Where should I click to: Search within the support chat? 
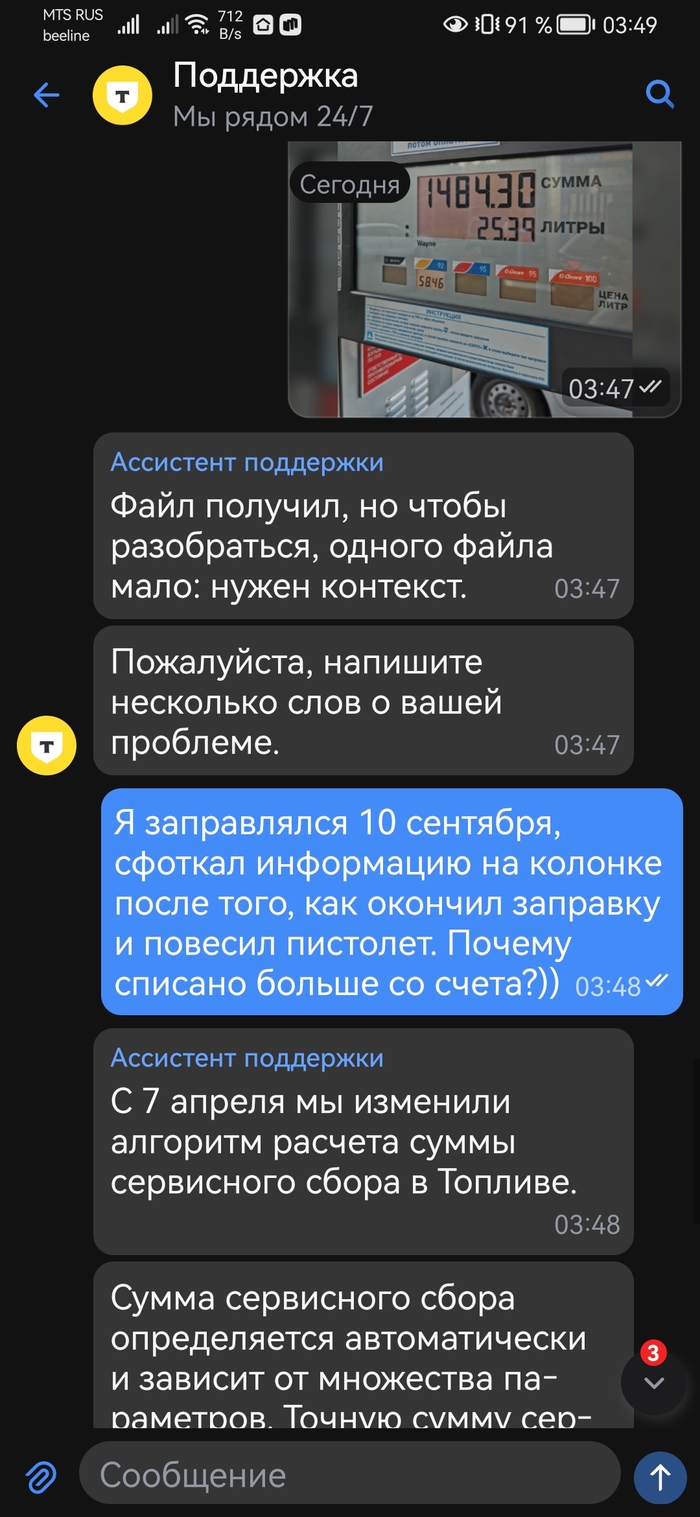click(659, 95)
